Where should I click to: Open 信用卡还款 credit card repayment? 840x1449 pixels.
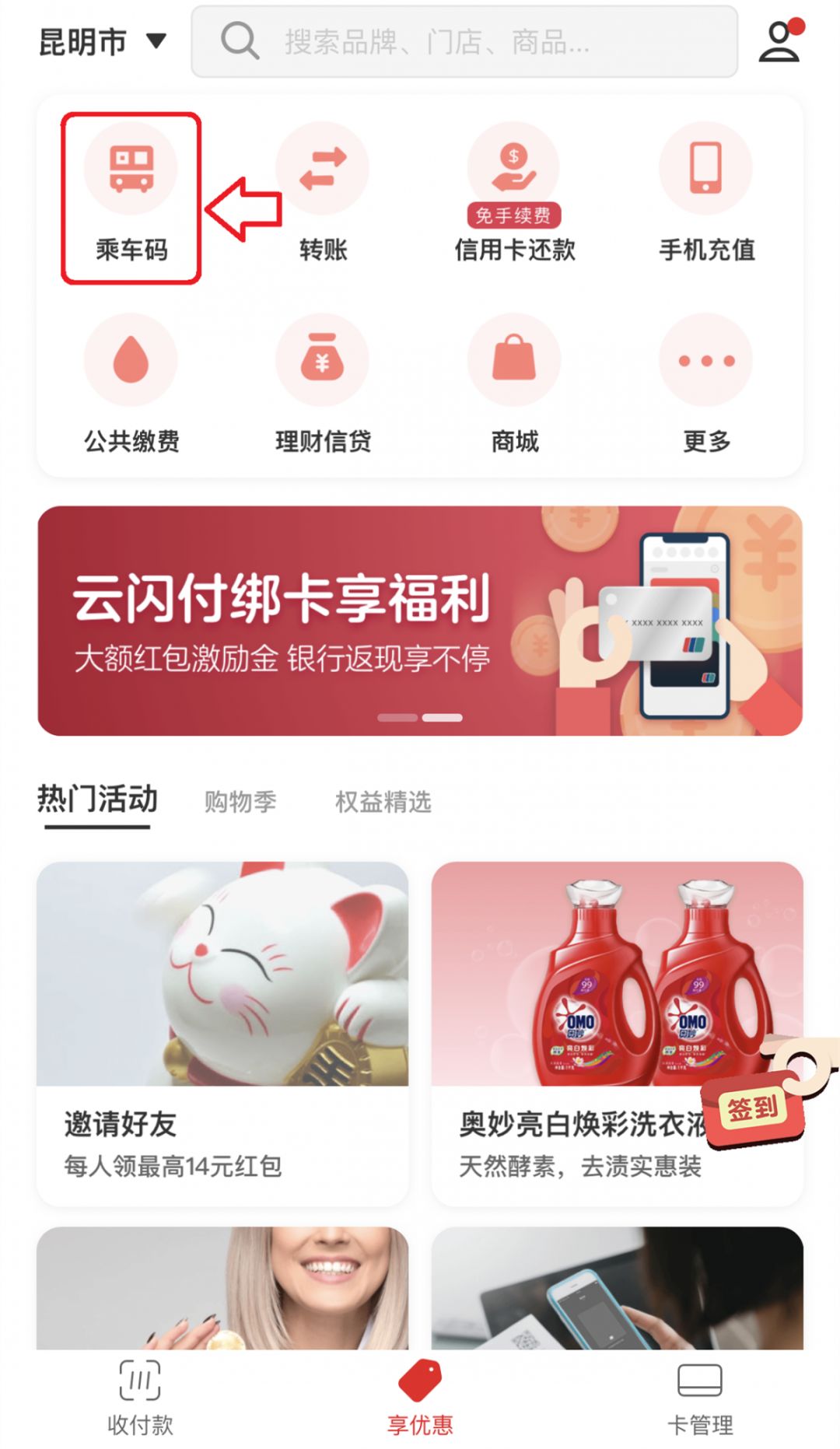514,196
